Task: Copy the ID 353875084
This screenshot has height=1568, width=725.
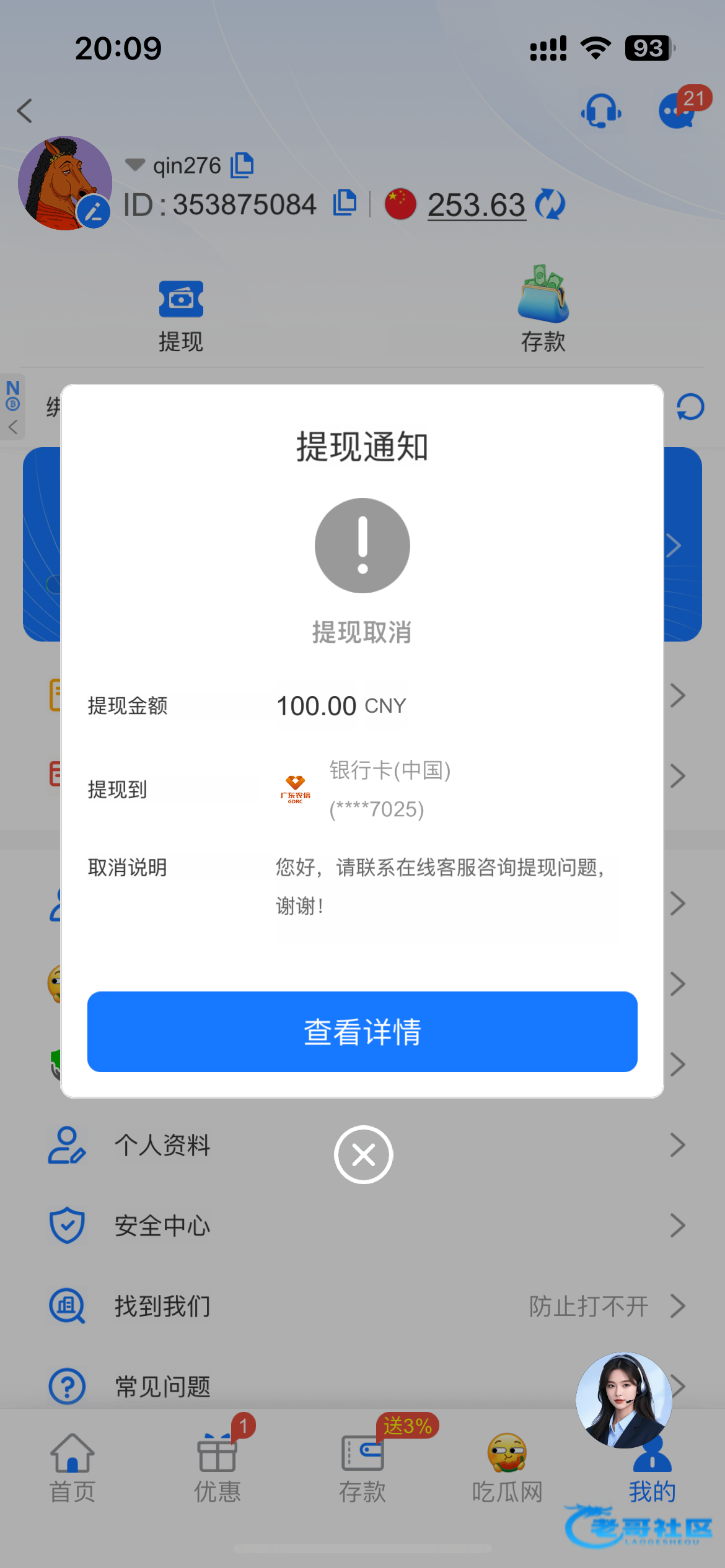Action: (345, 203)
